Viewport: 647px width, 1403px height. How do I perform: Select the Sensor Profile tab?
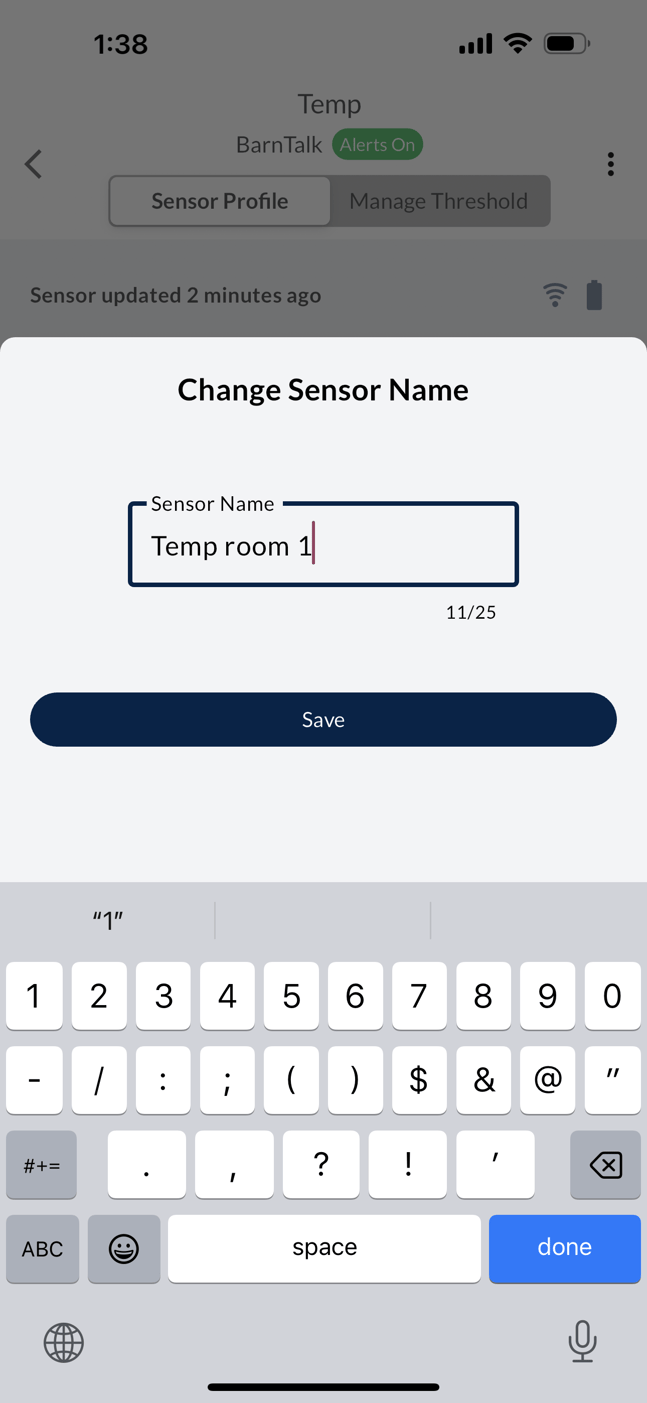point(220,201)
